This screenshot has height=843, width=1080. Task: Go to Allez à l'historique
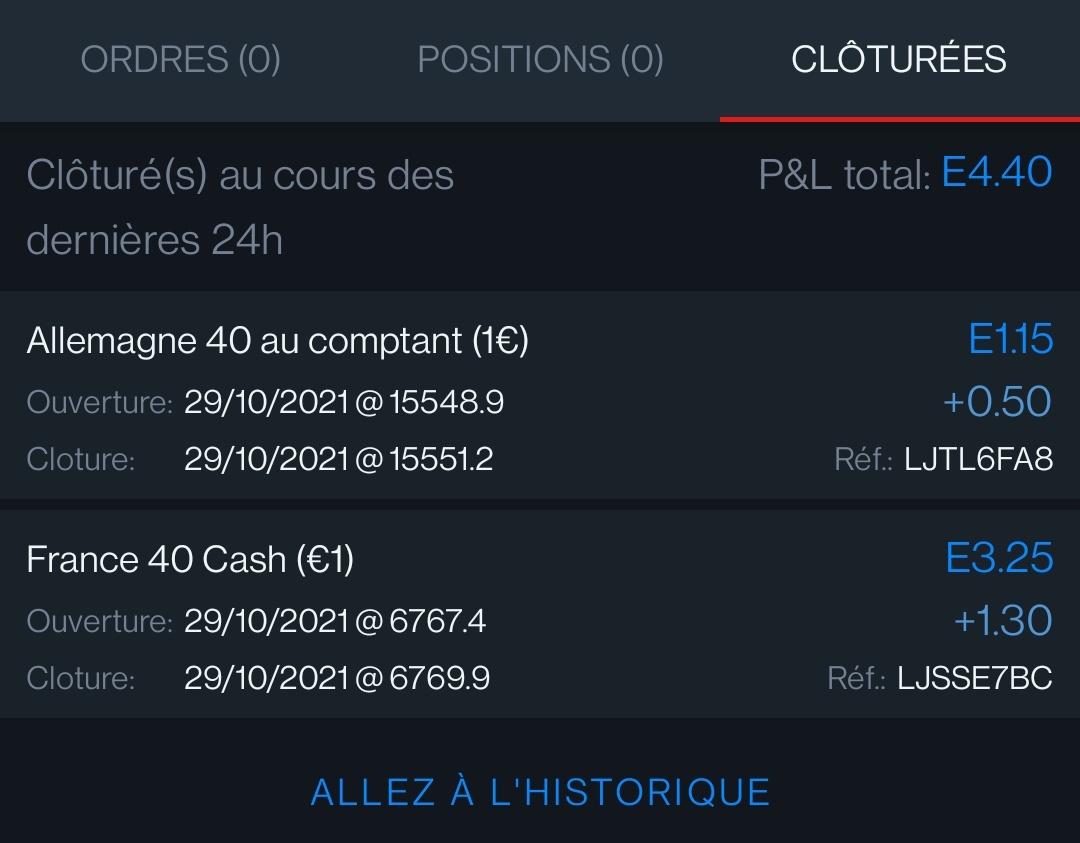(x=540, y=792)
